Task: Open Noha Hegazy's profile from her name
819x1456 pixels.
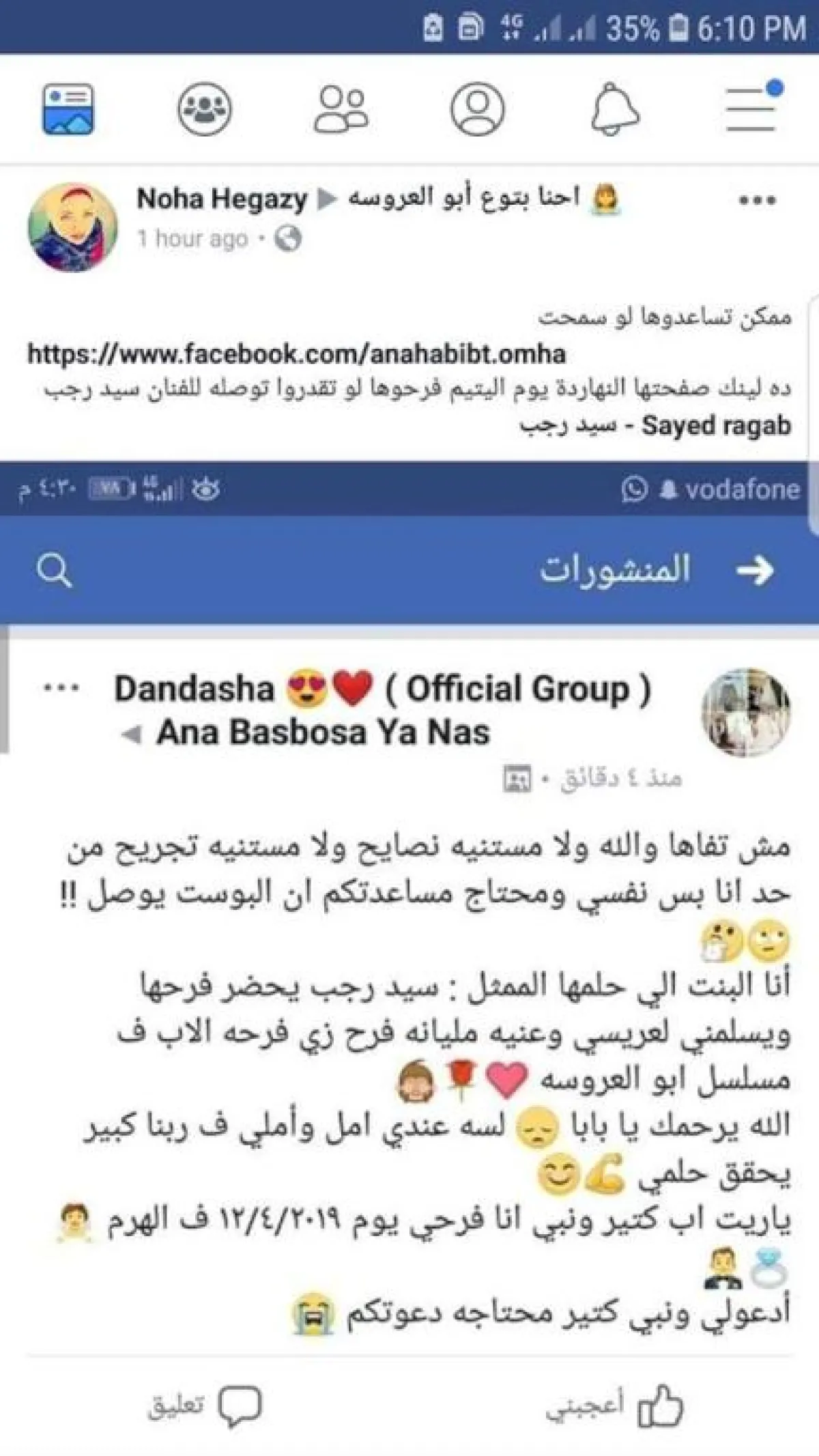Action: (222, 199)
